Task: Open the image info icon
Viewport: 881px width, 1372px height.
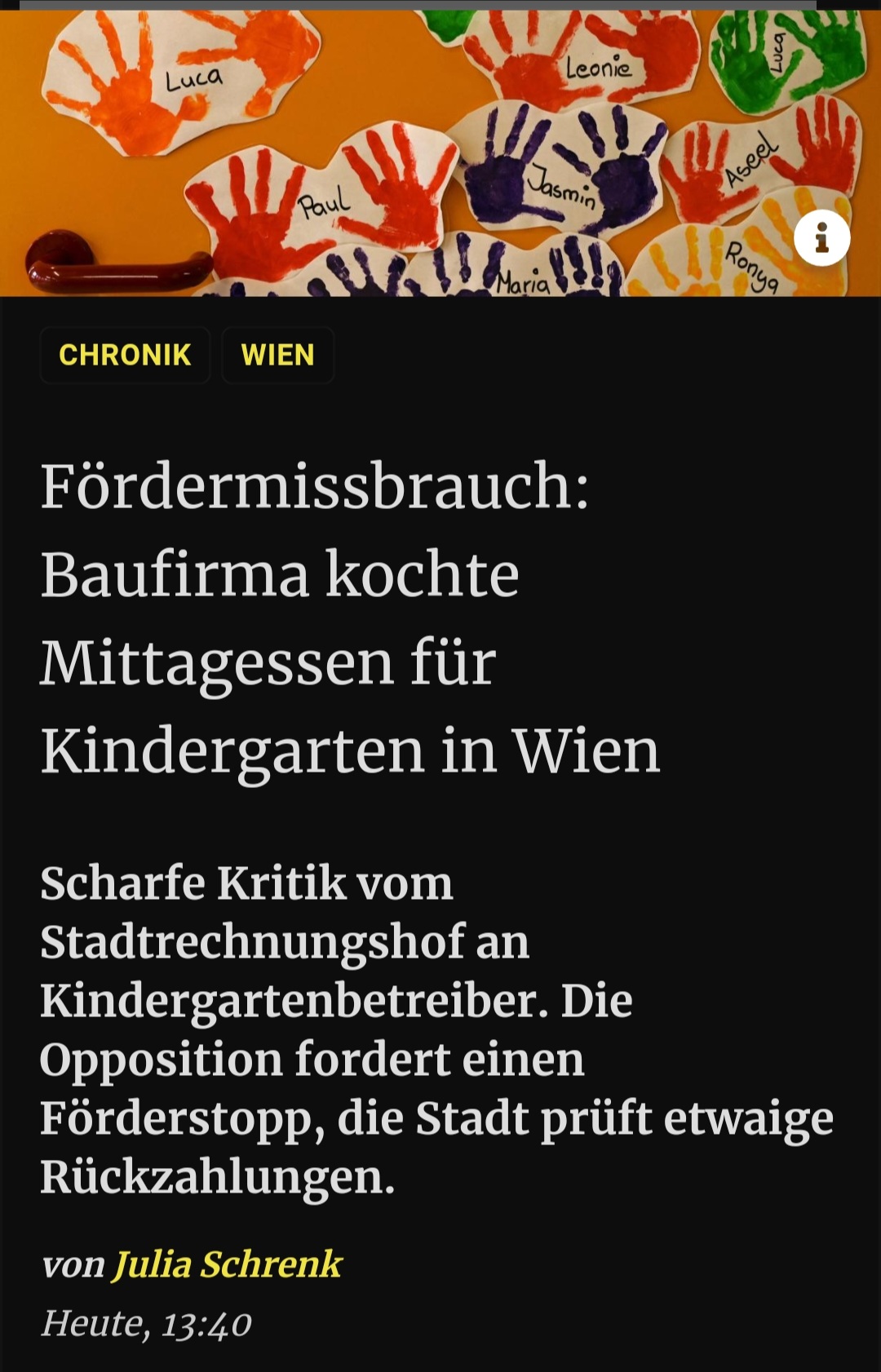Action: click(821, 238)
